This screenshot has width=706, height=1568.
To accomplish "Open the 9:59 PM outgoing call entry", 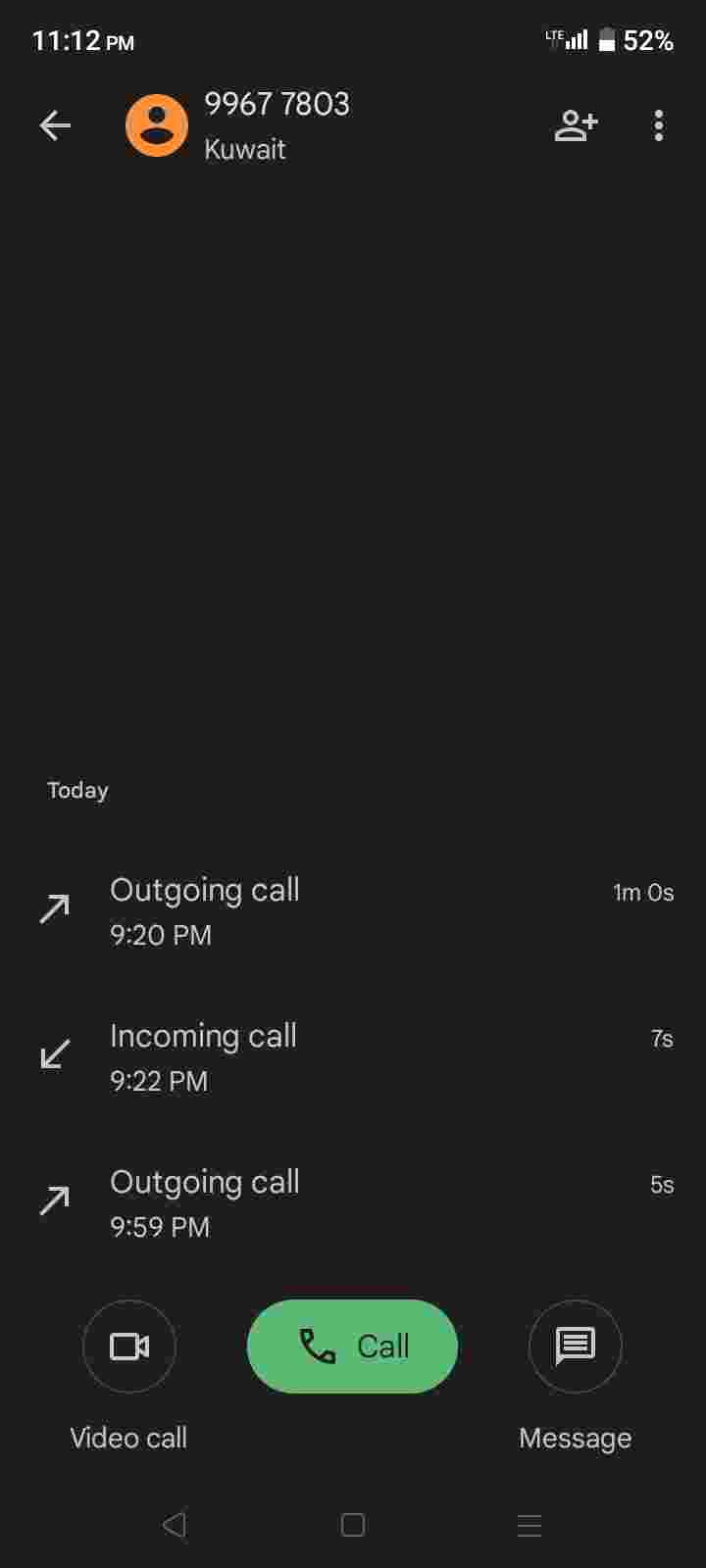I will click(353, 1203).
